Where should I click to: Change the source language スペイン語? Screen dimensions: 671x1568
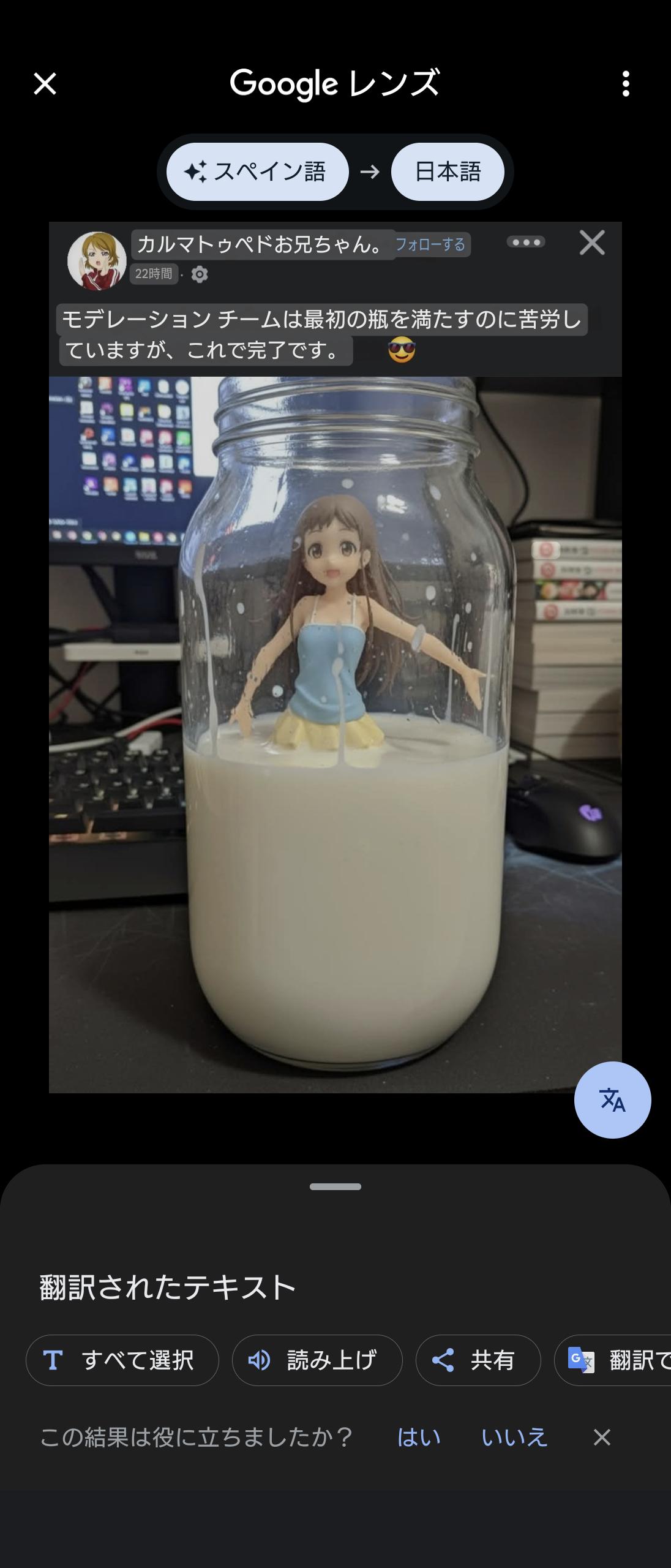click(x=258, y=172)
